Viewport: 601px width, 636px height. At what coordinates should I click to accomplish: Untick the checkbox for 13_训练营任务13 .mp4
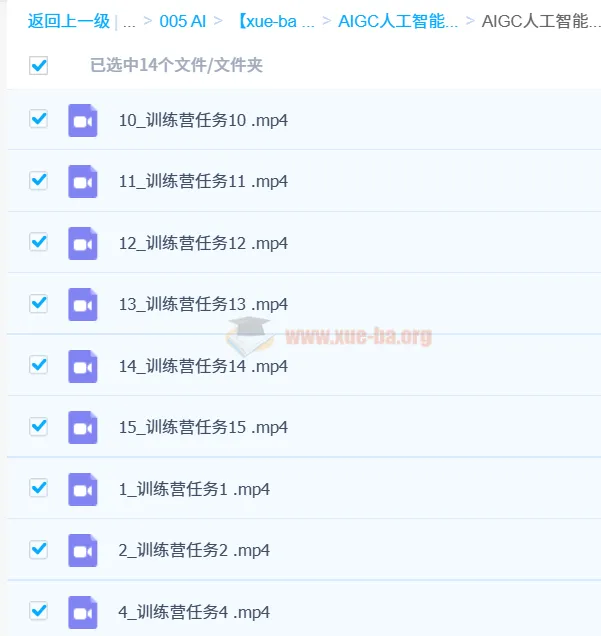tap(39, 303)
